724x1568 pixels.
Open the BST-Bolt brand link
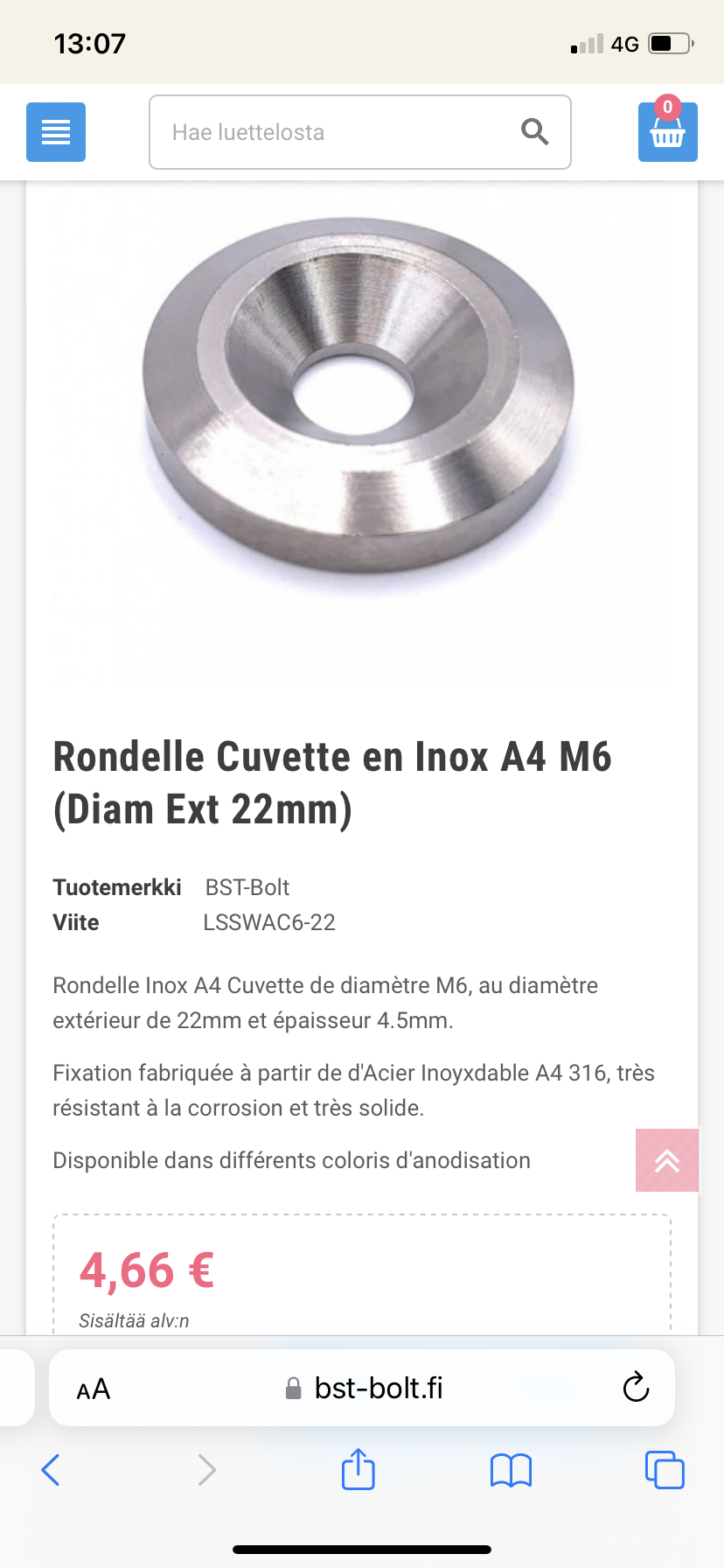247,887
